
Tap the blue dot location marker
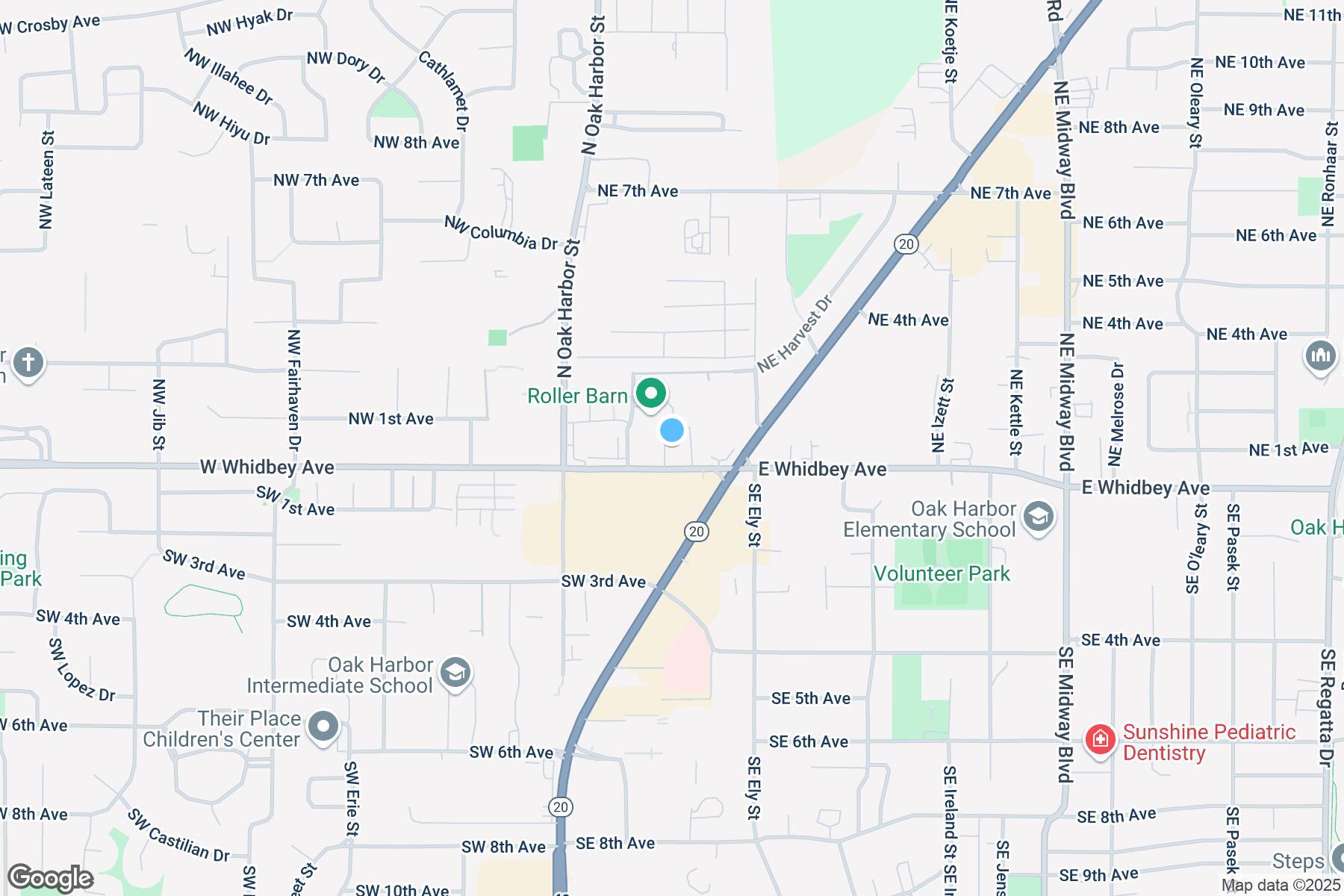[672, 431]
